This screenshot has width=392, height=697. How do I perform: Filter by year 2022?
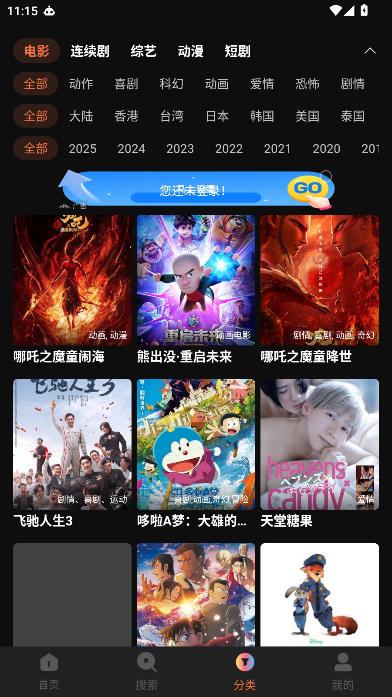click(229, 148)
